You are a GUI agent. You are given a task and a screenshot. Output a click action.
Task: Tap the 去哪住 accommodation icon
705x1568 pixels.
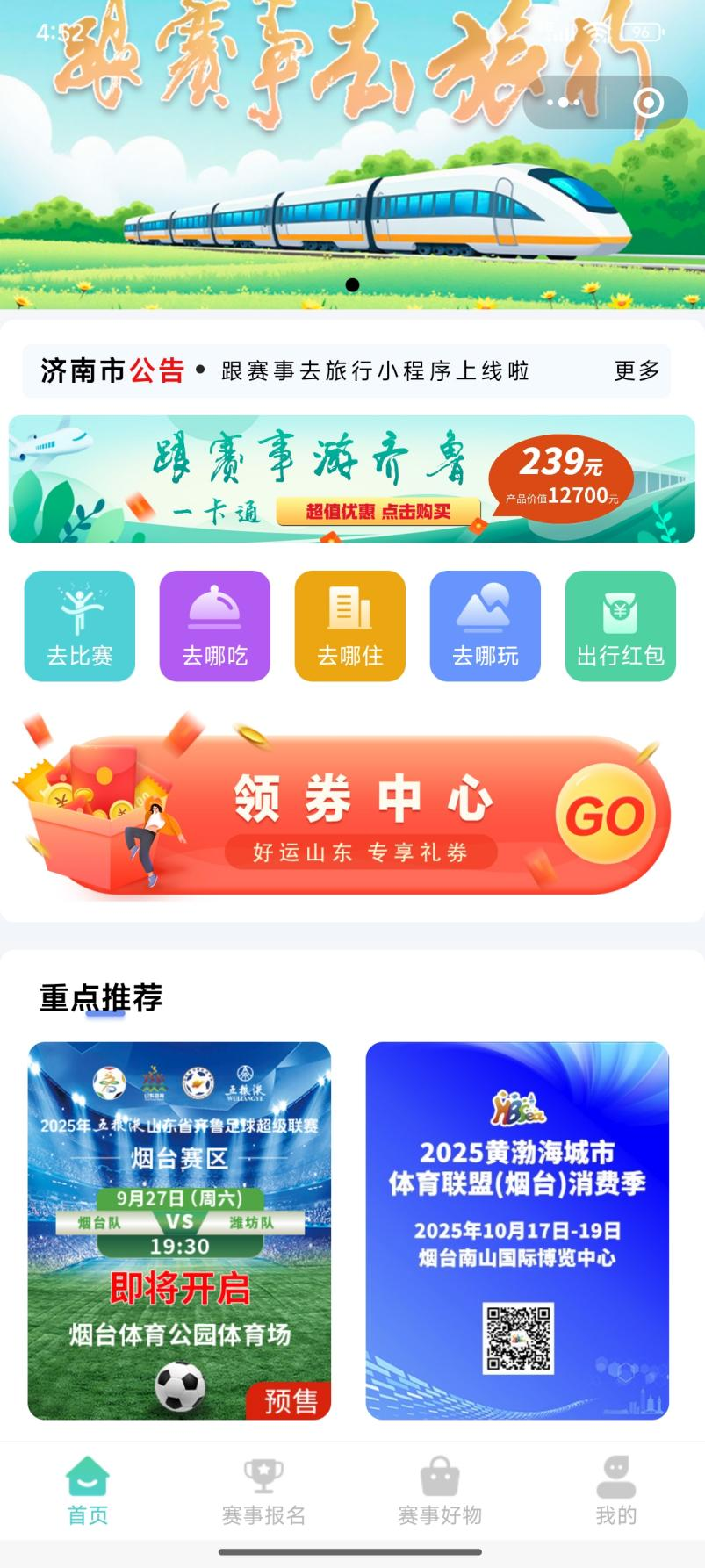pyautogui.click(x=349, y=624)
